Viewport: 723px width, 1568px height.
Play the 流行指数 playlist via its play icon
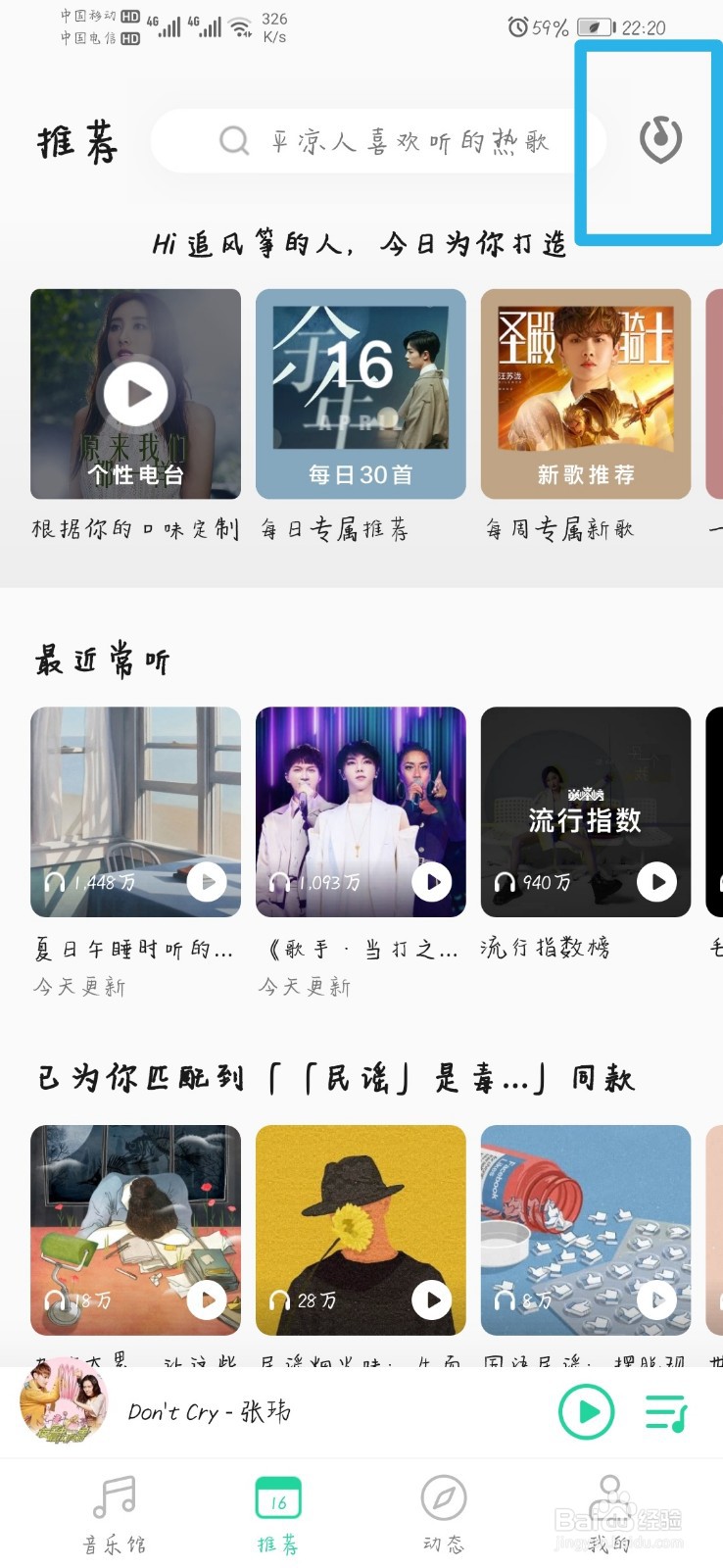[x=657, y=882]
